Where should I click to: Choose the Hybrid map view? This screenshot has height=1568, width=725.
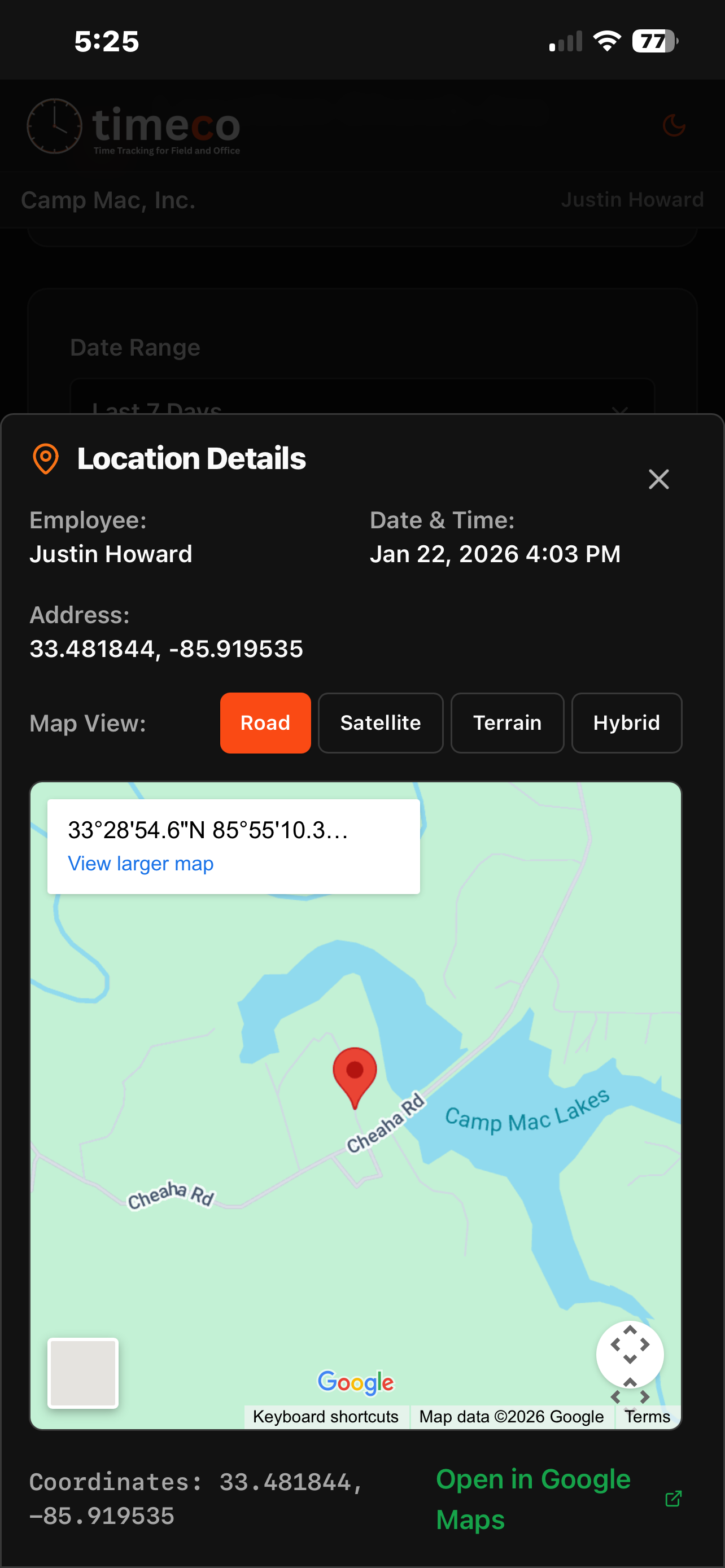626,723
